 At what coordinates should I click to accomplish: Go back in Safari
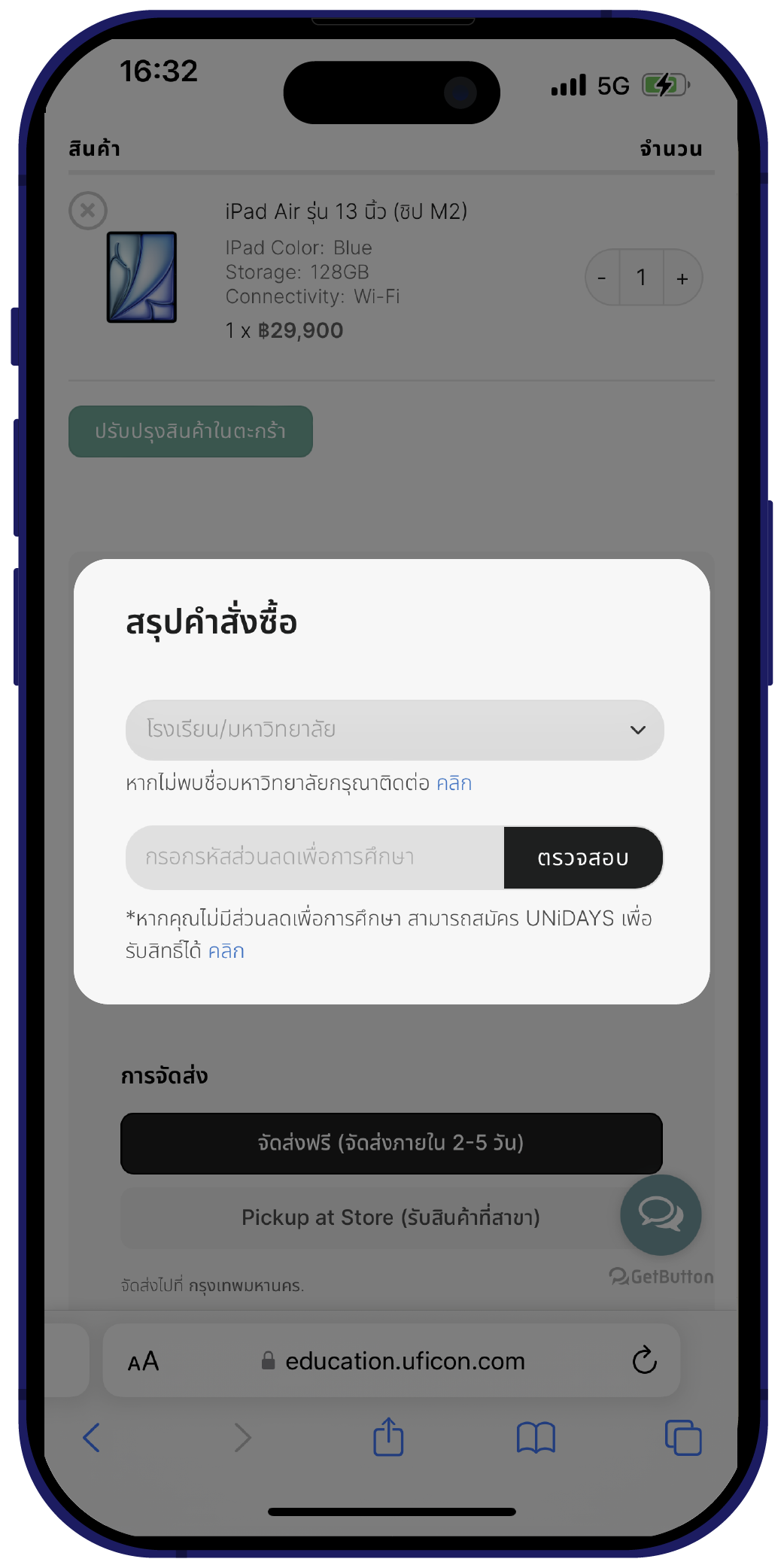click(92, 1438)
